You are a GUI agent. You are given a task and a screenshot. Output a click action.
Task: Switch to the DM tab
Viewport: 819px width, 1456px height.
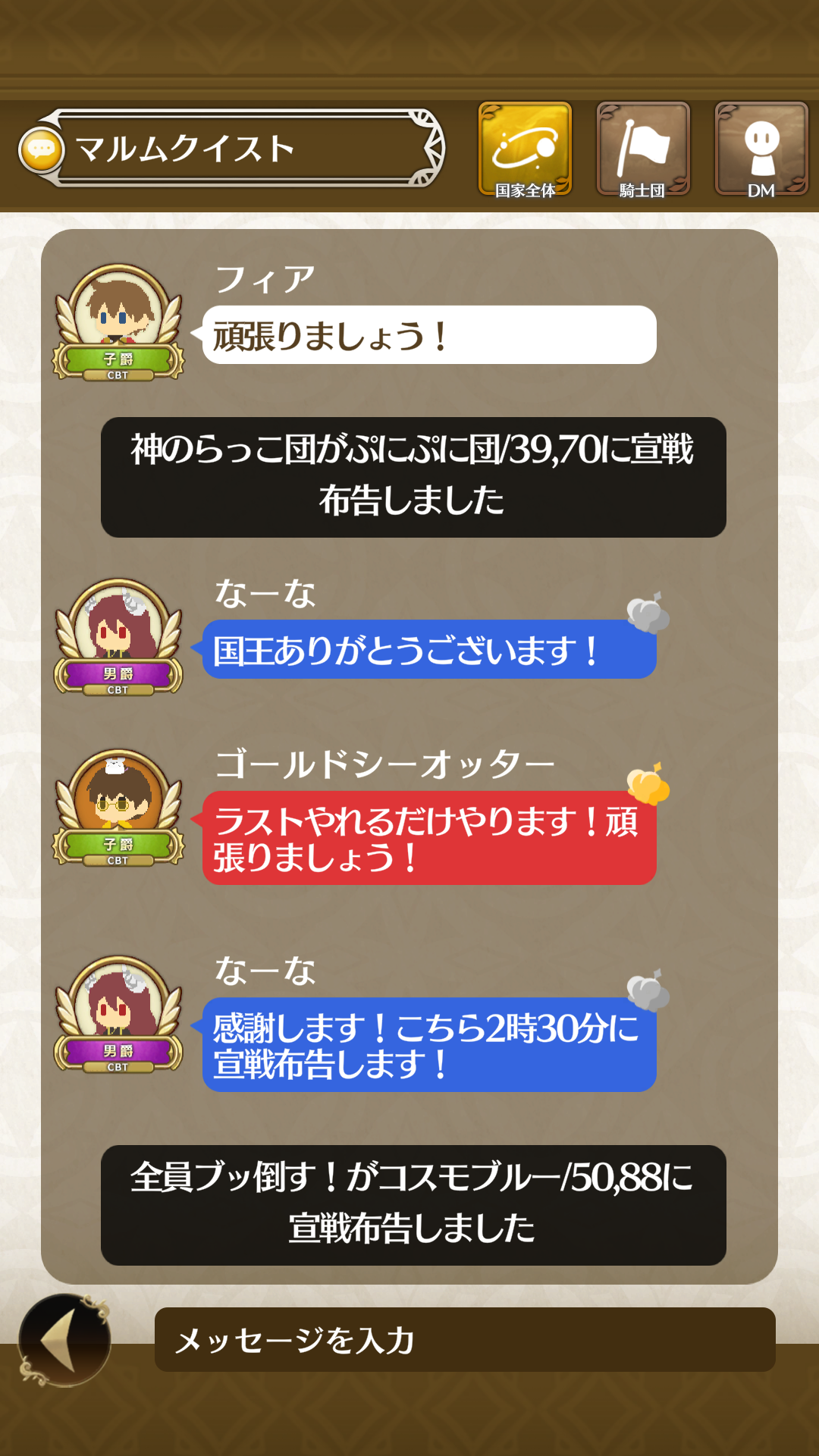(x=761, y=150)
